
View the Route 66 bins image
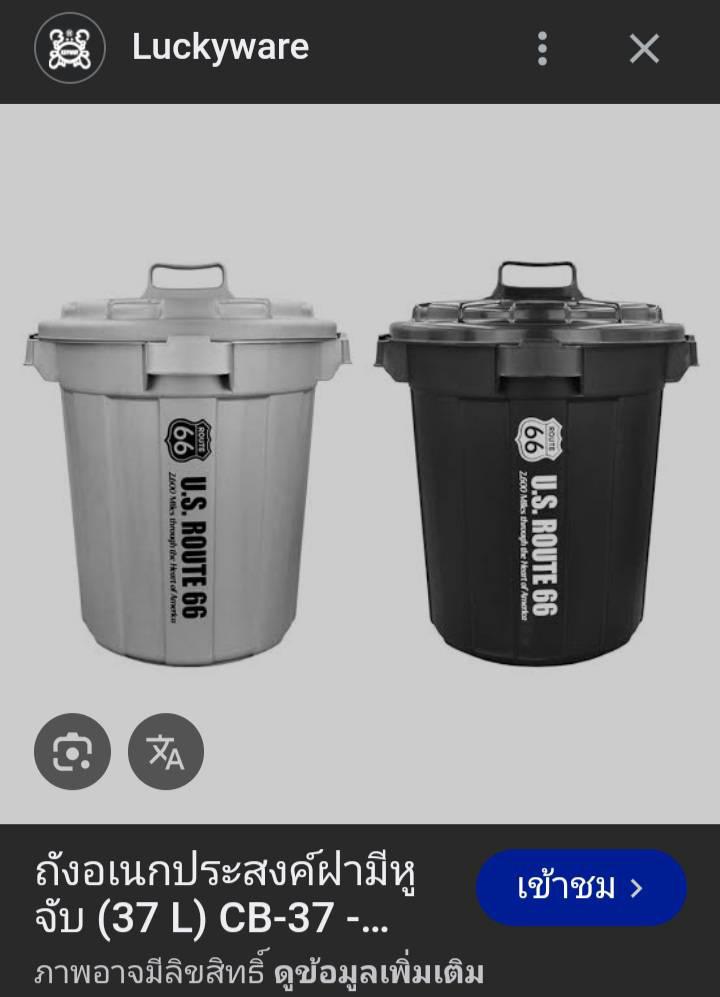[360, 460]
